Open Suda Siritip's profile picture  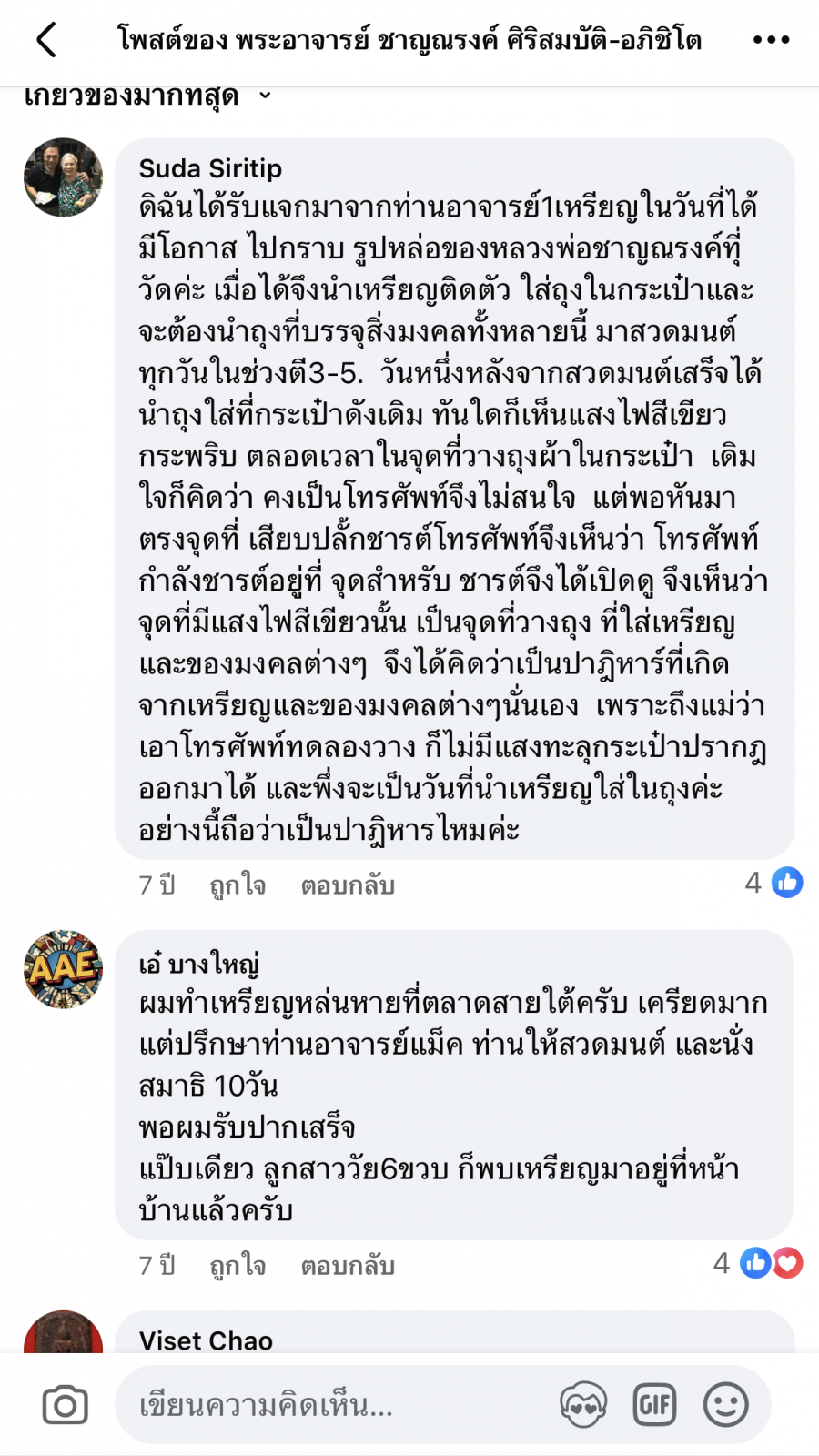[63, 177]
